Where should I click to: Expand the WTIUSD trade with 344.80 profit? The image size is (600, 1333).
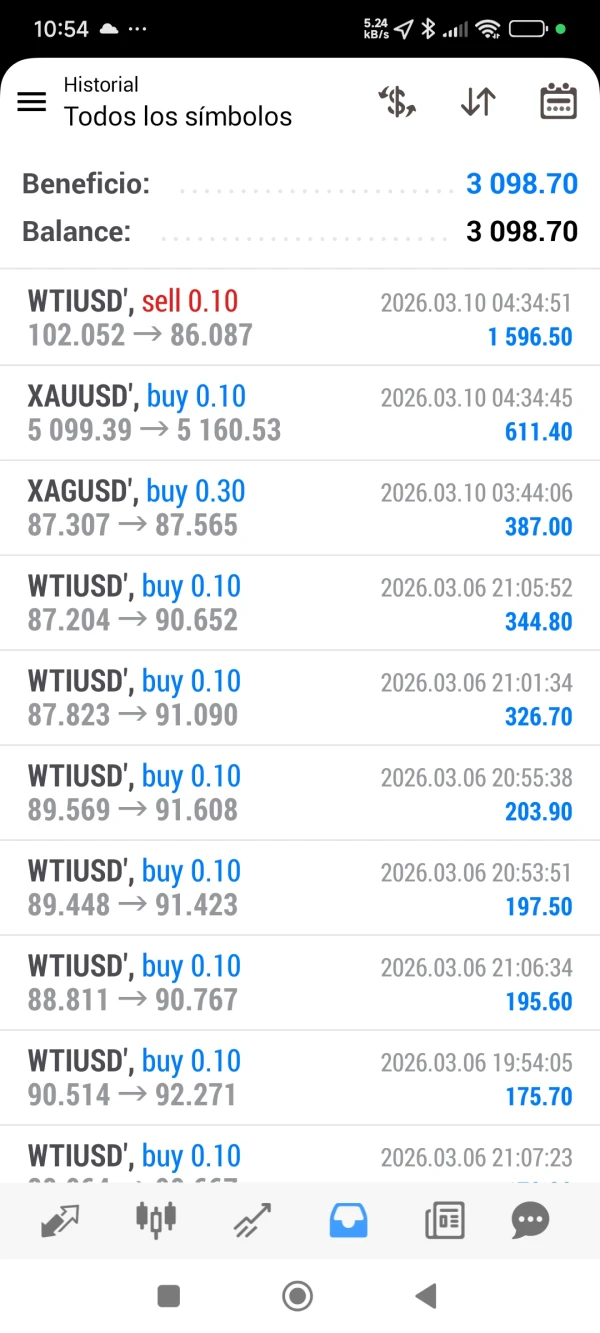(300, 603)
